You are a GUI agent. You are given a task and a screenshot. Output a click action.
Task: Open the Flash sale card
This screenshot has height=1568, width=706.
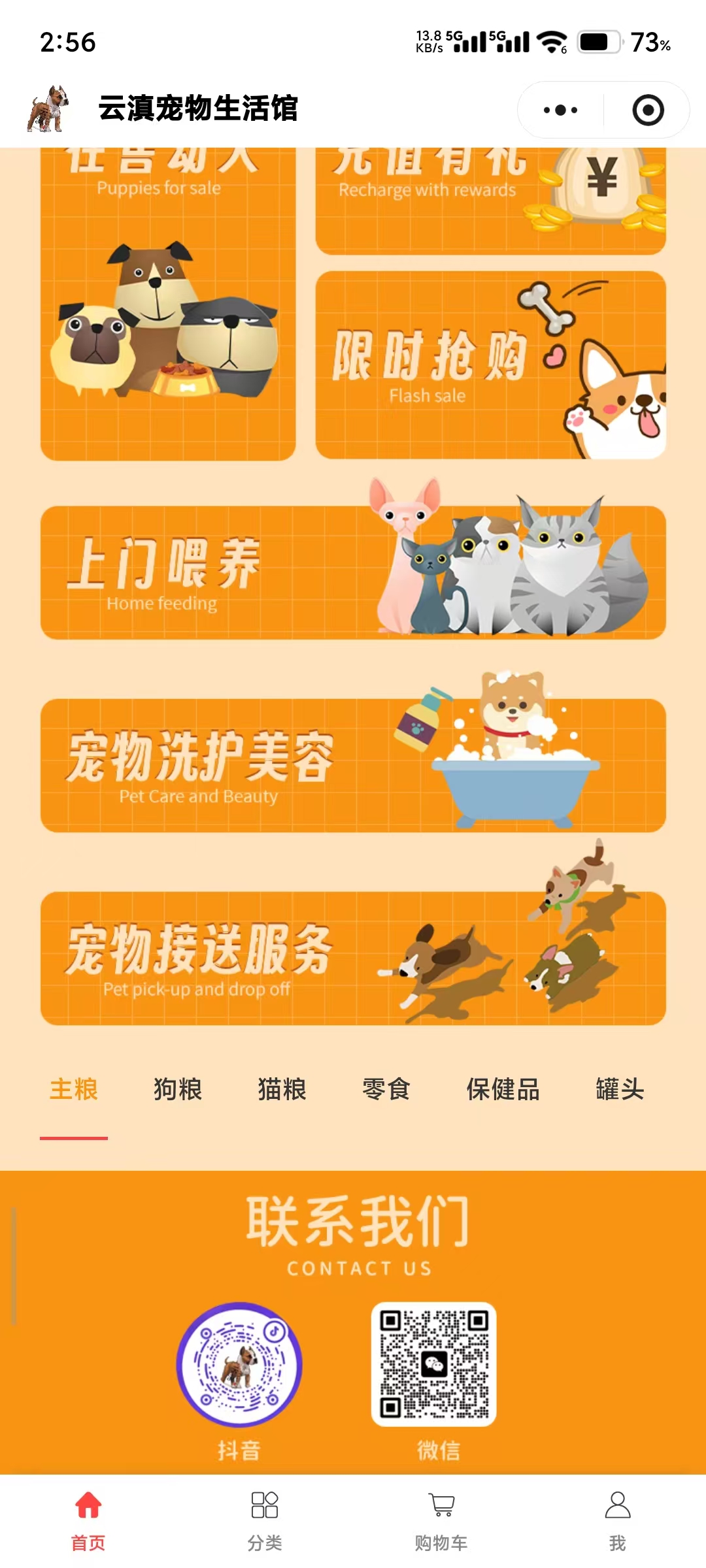490,365
